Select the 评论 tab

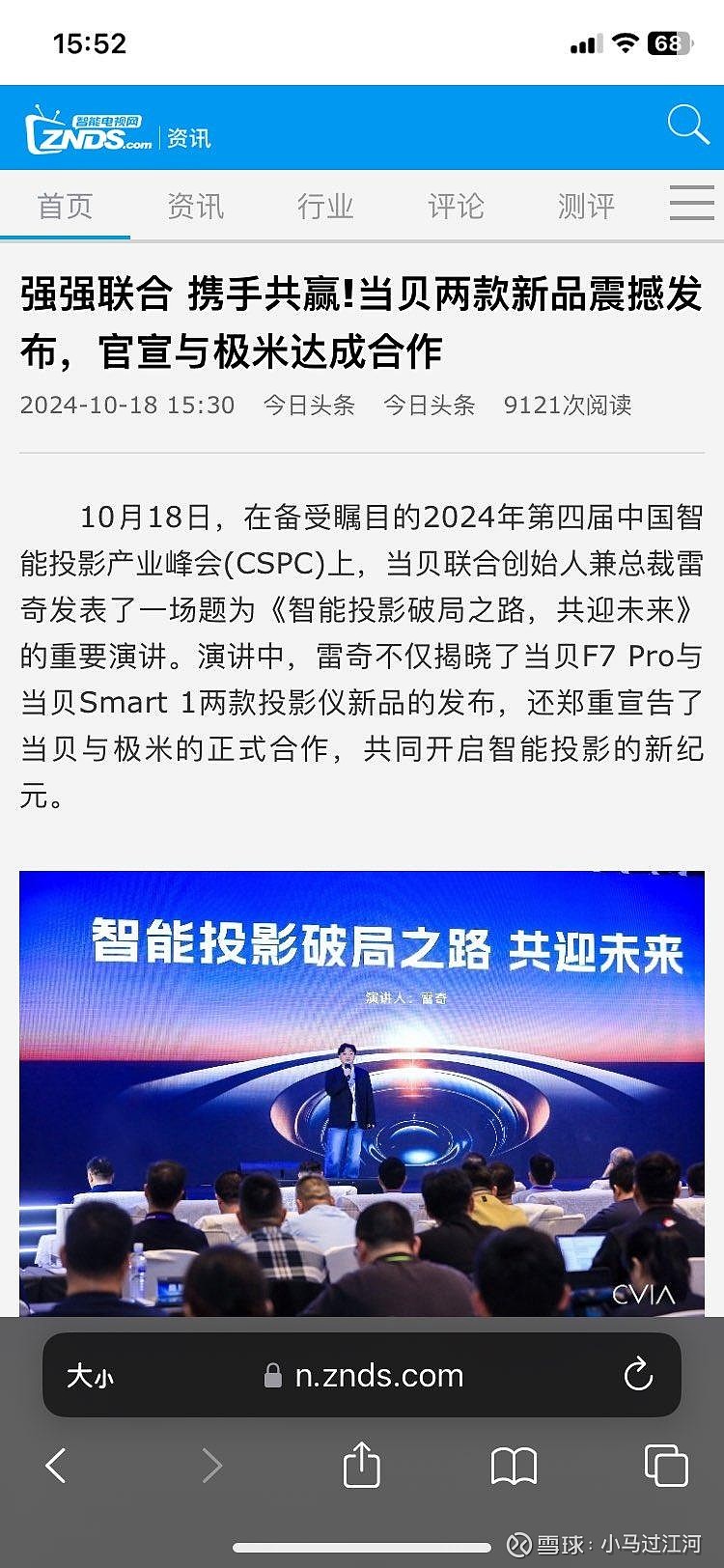pyautogui.click(x=456, y=206)
